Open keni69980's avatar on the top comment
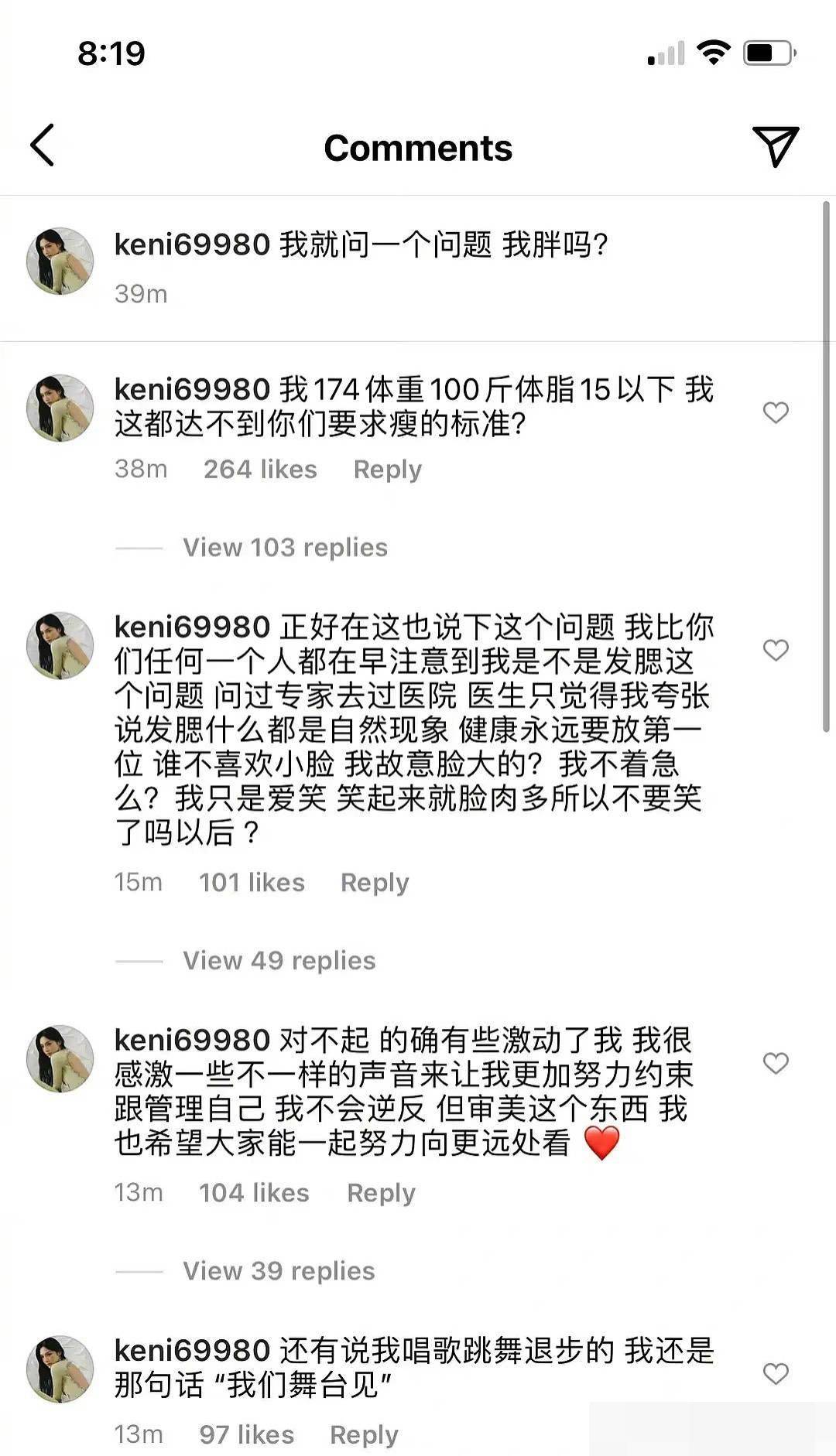Screen dimensions: 836x1456 click(x=60, y=261)
